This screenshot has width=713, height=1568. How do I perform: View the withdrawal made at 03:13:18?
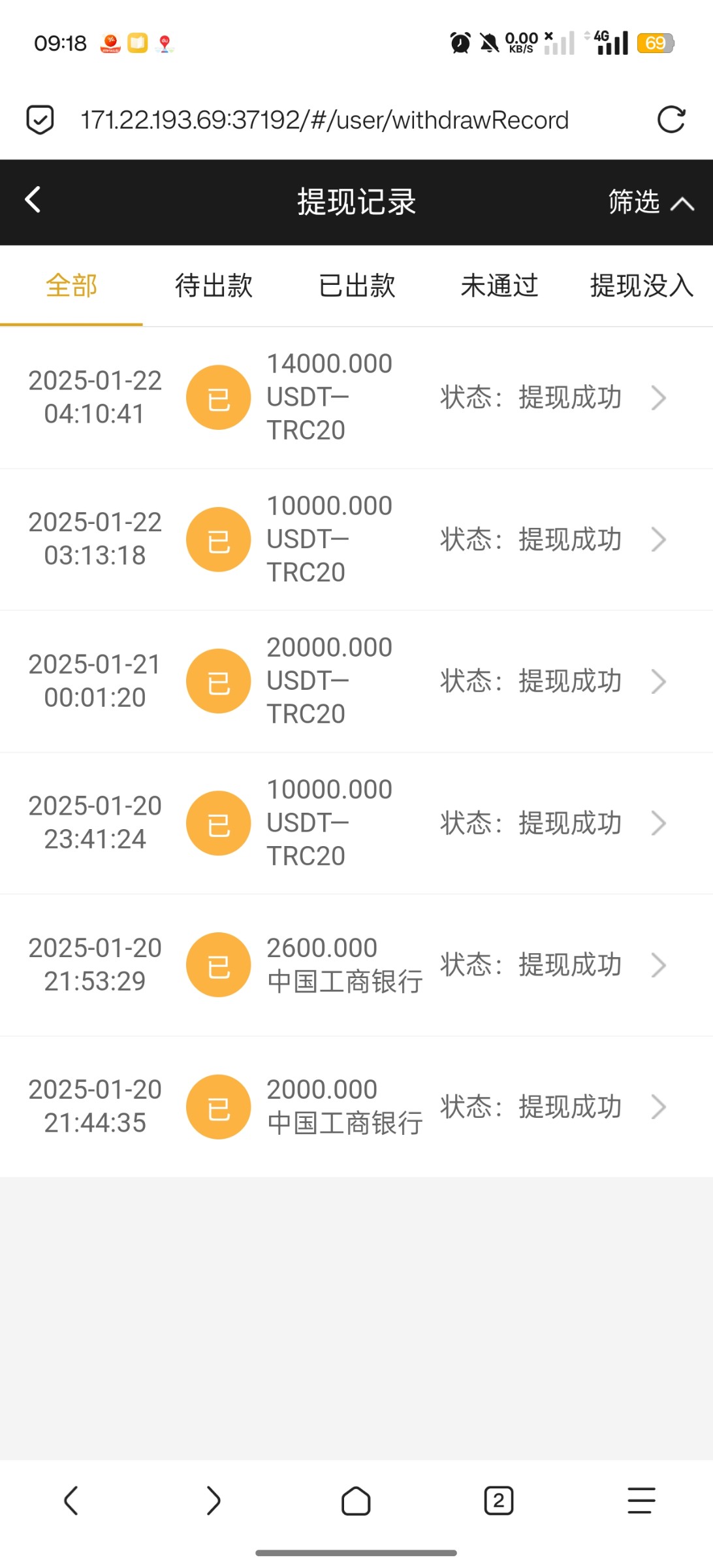pos(356,539)
